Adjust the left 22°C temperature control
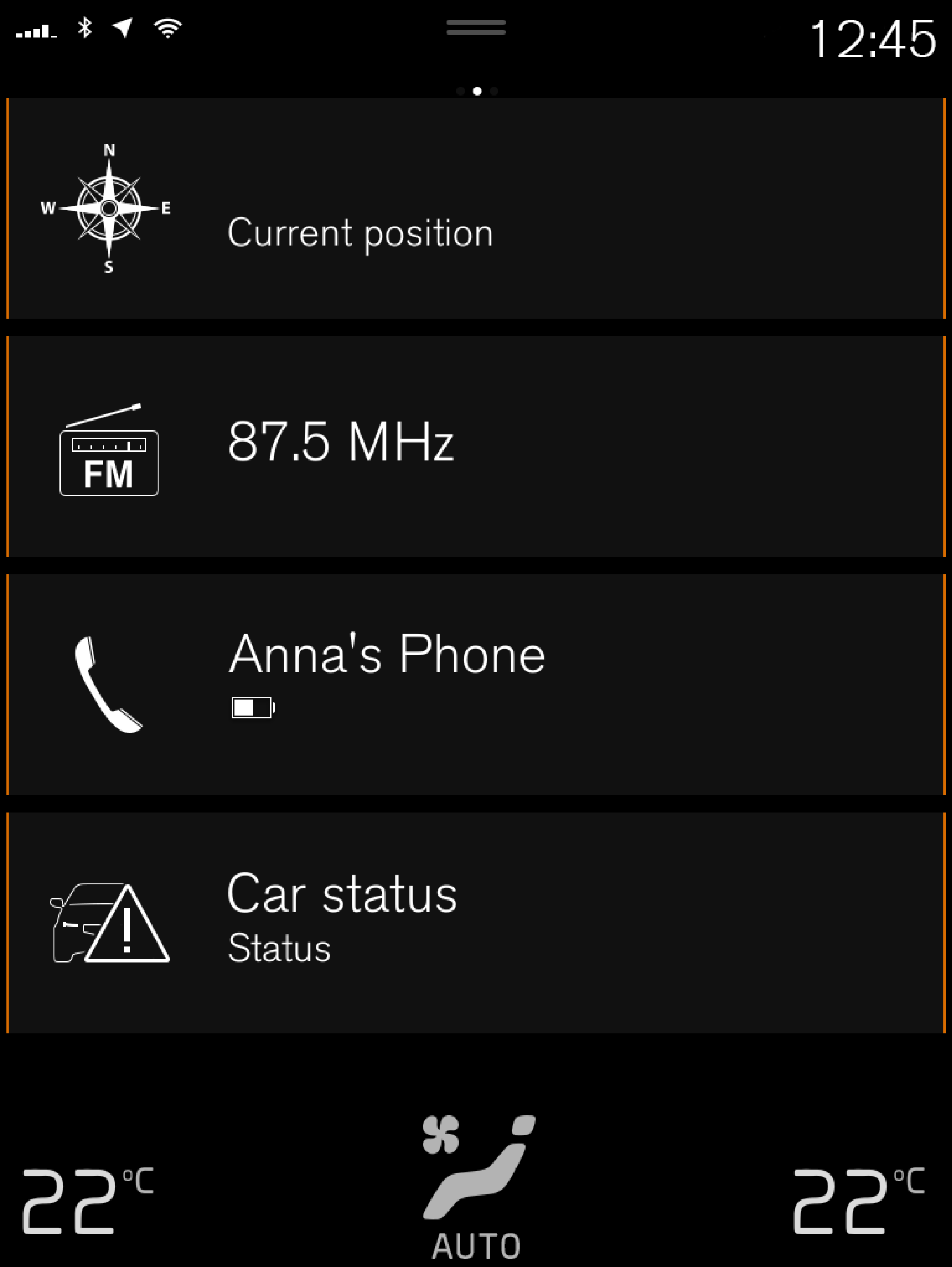 coord(86,1200)
